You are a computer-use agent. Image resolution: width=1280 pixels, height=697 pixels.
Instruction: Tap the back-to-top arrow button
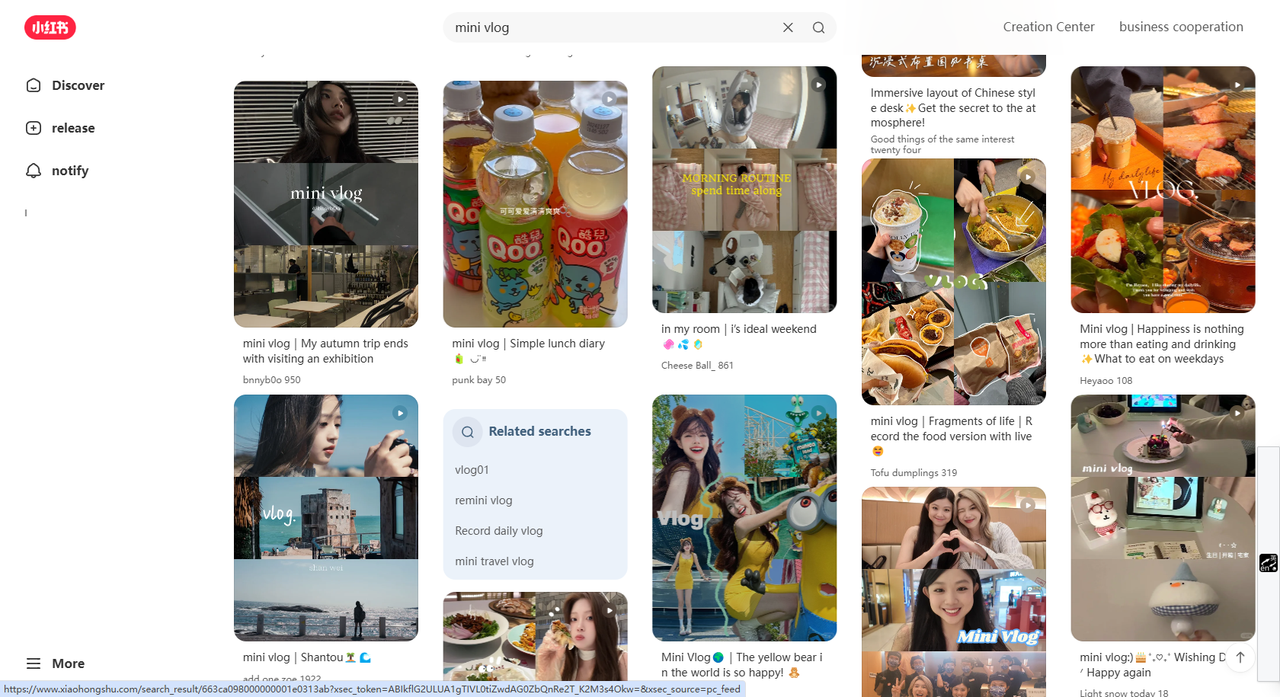point(1240,657)
